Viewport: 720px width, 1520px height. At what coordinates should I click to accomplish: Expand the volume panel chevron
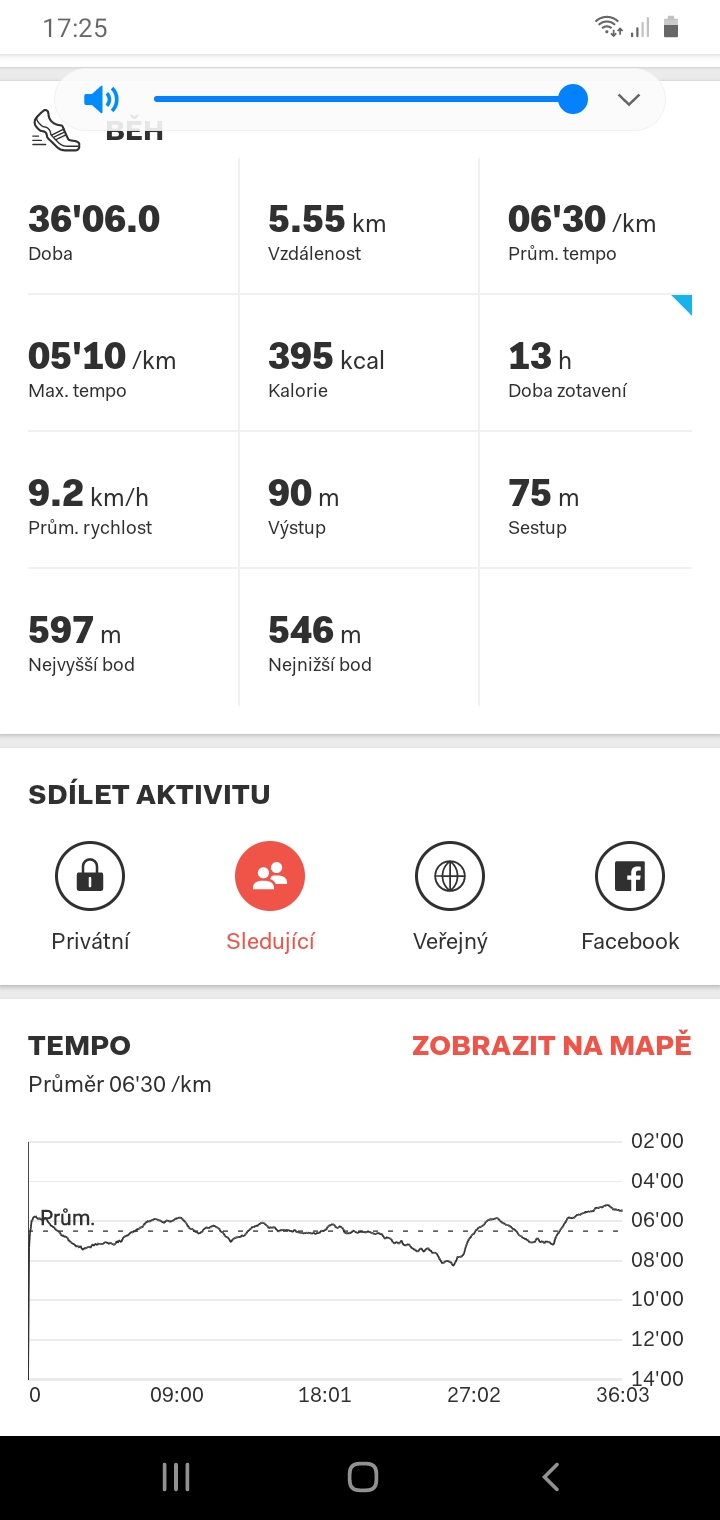point(628,99)
